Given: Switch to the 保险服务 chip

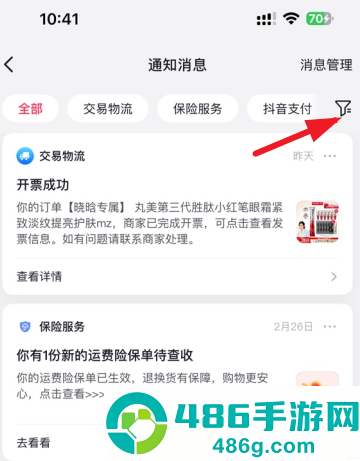Looking at the screenshot, I should (197, 109).
